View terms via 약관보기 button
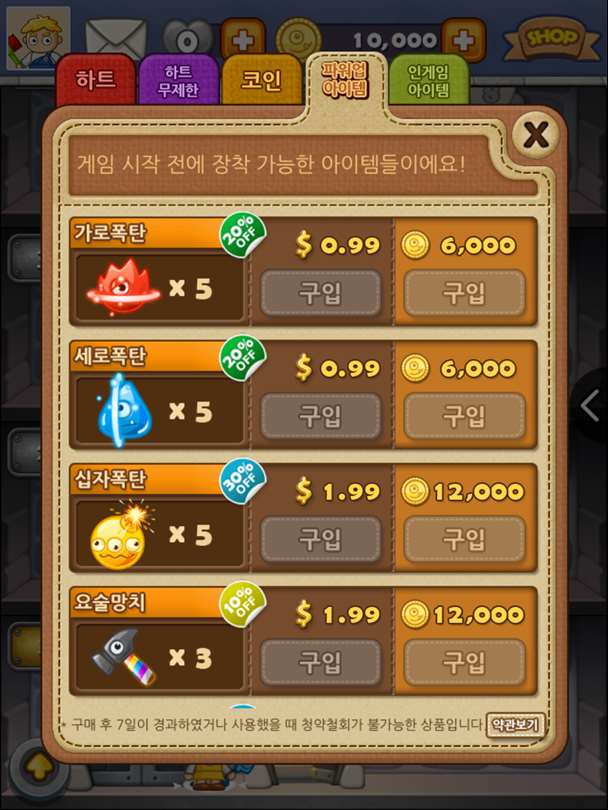This screenshot has height=810, width=608. point(515,725)
